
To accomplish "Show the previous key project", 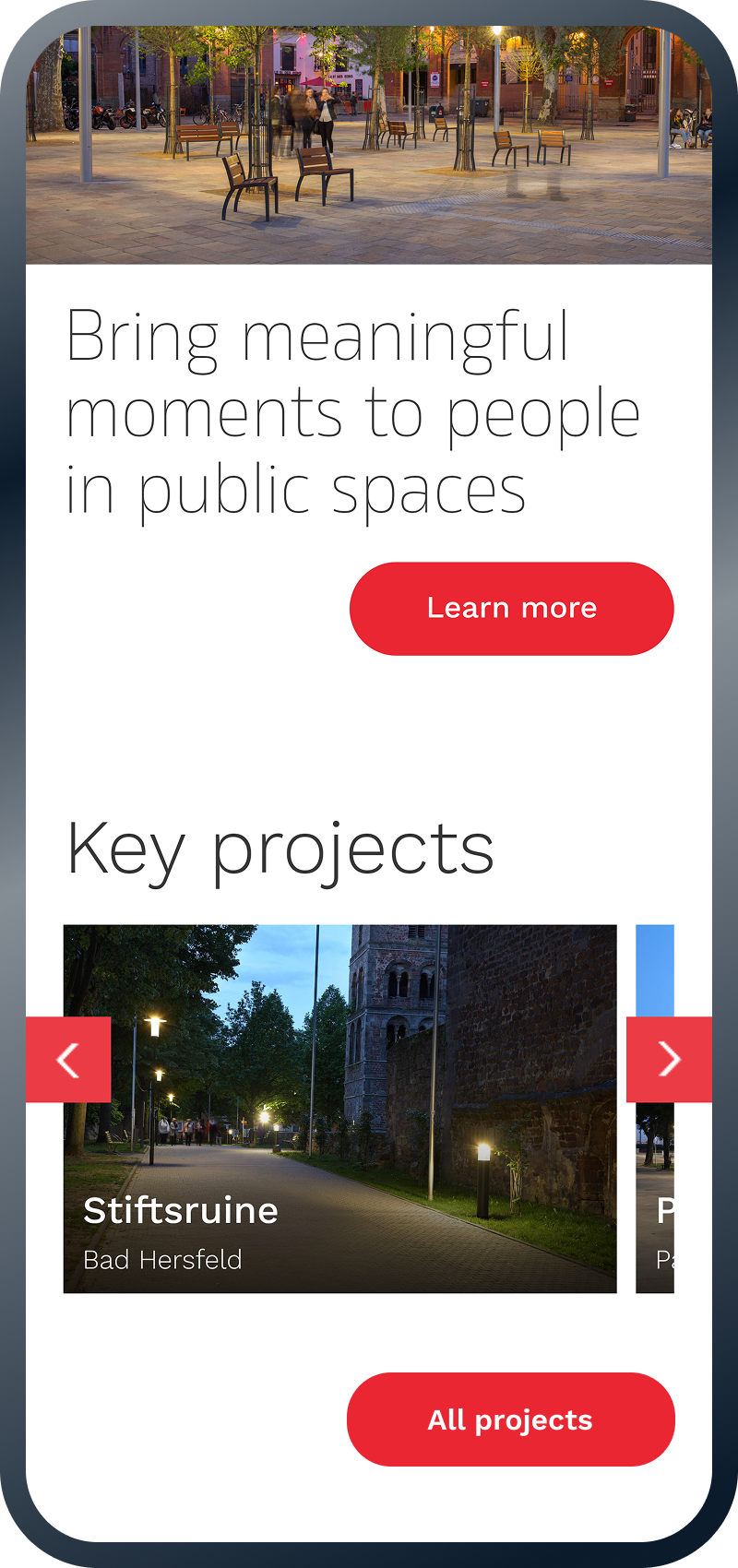I will point(68,1060).
